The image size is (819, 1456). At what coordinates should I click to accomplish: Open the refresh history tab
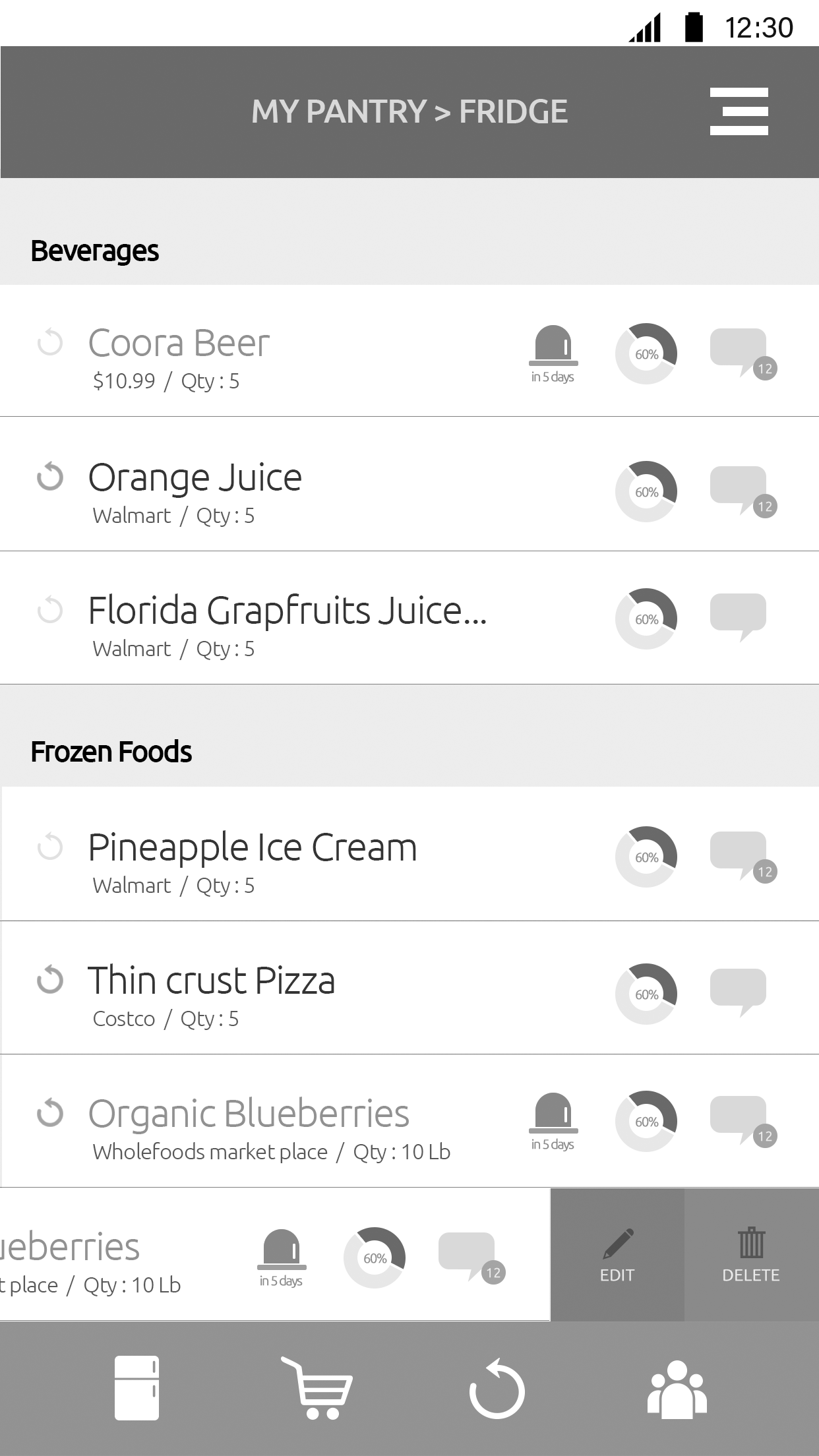click(497, 1388)
